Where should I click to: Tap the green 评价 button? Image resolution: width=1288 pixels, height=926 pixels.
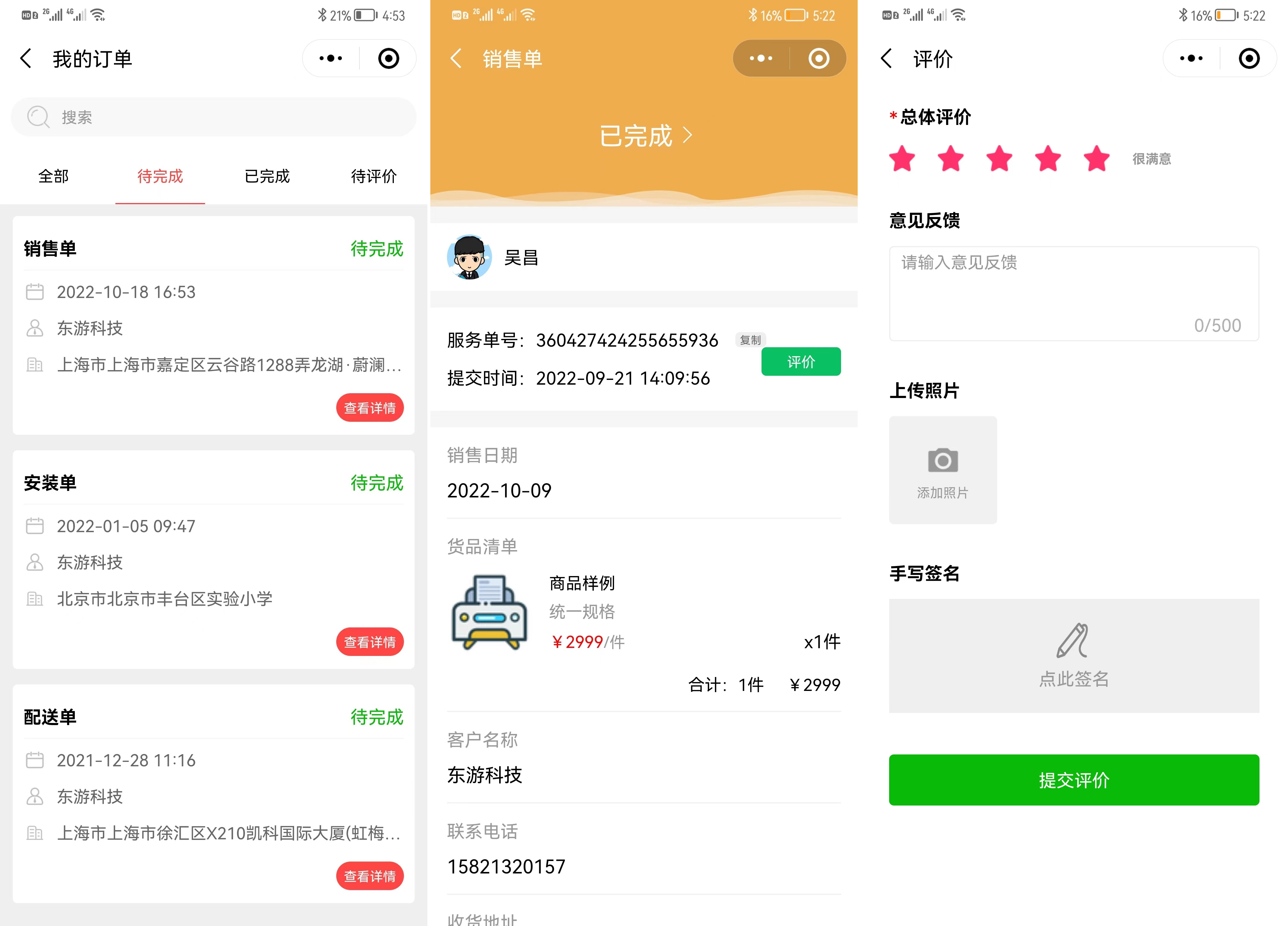point(801,362)
